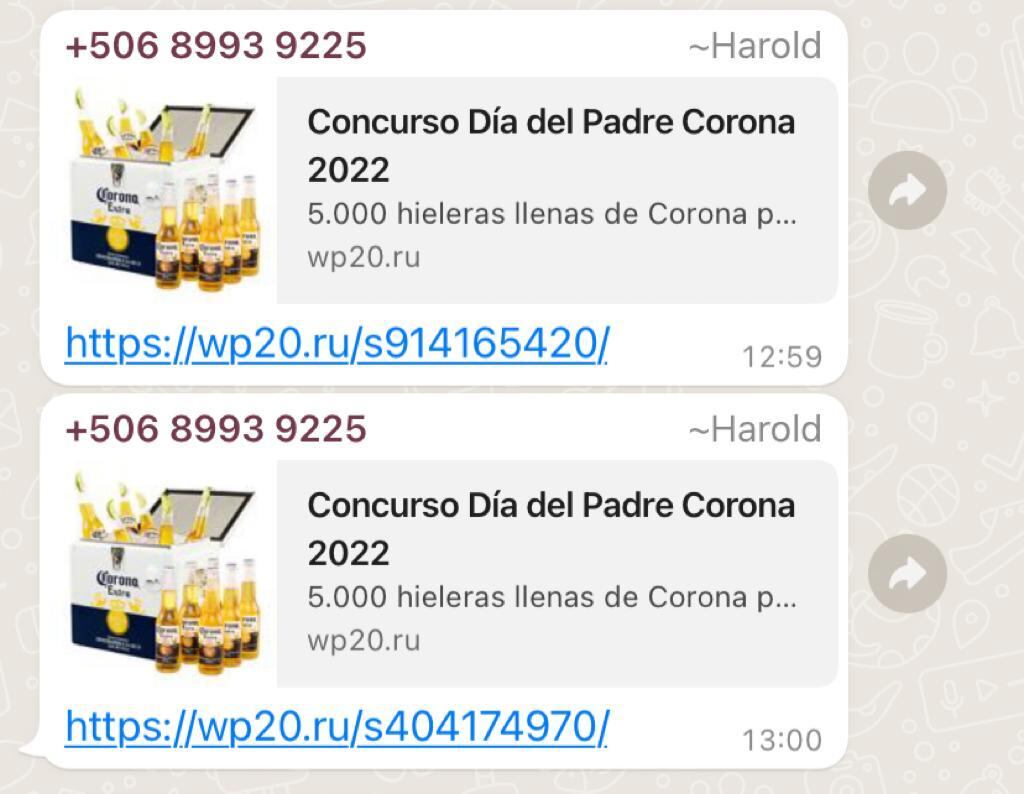Open link wp20.ru/s914165420/

[x=336, y=345]
